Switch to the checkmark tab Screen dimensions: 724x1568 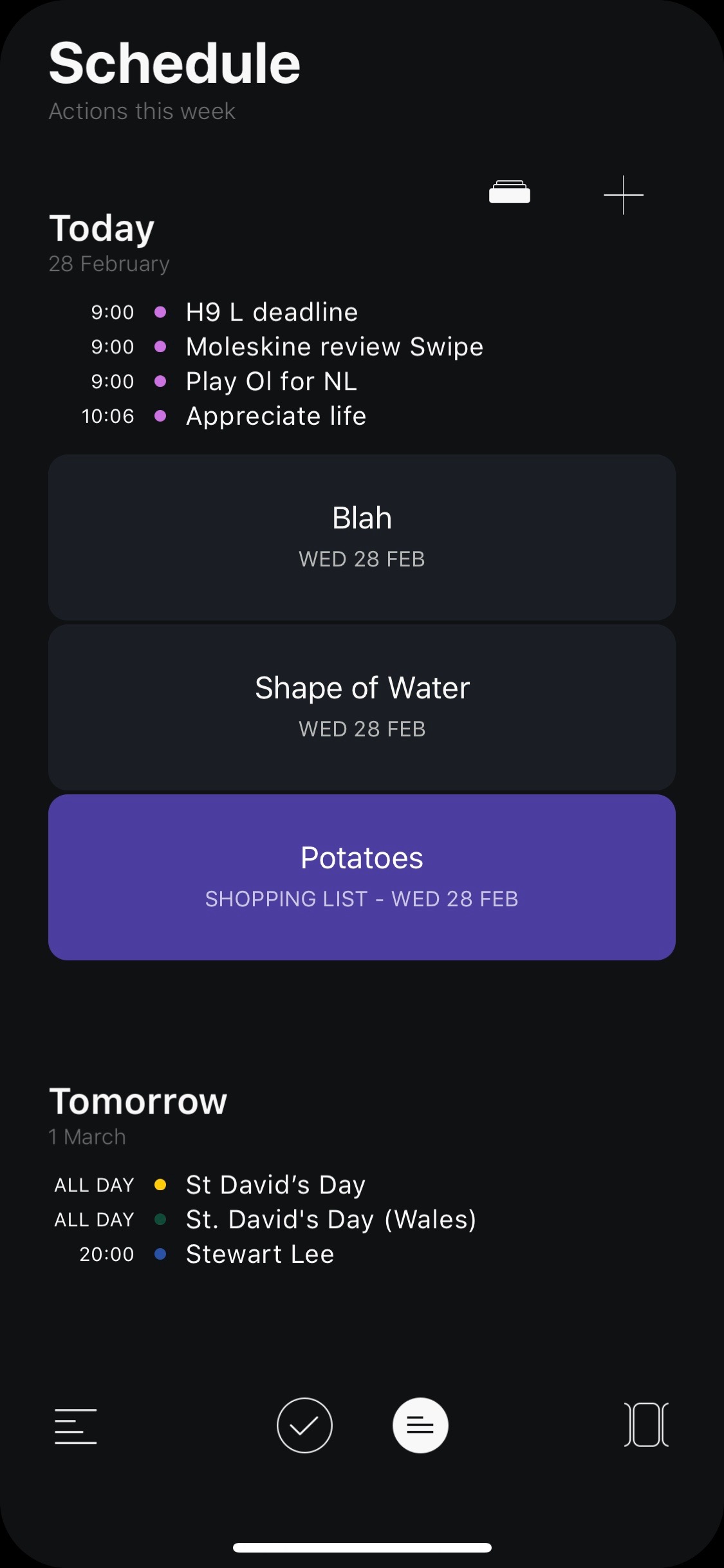tap(304, 1426)
